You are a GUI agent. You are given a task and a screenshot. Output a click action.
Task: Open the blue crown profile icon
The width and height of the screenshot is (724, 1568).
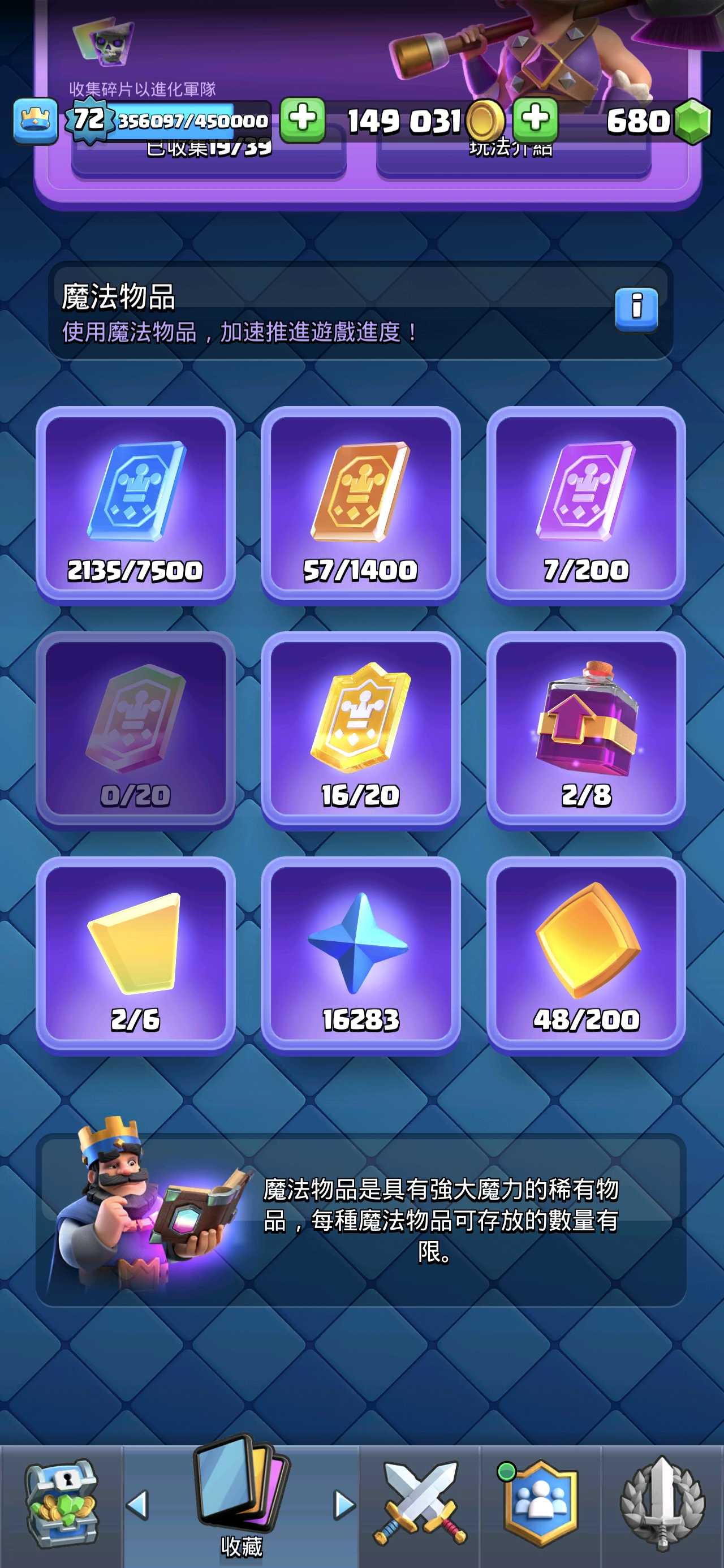(35, 120)
